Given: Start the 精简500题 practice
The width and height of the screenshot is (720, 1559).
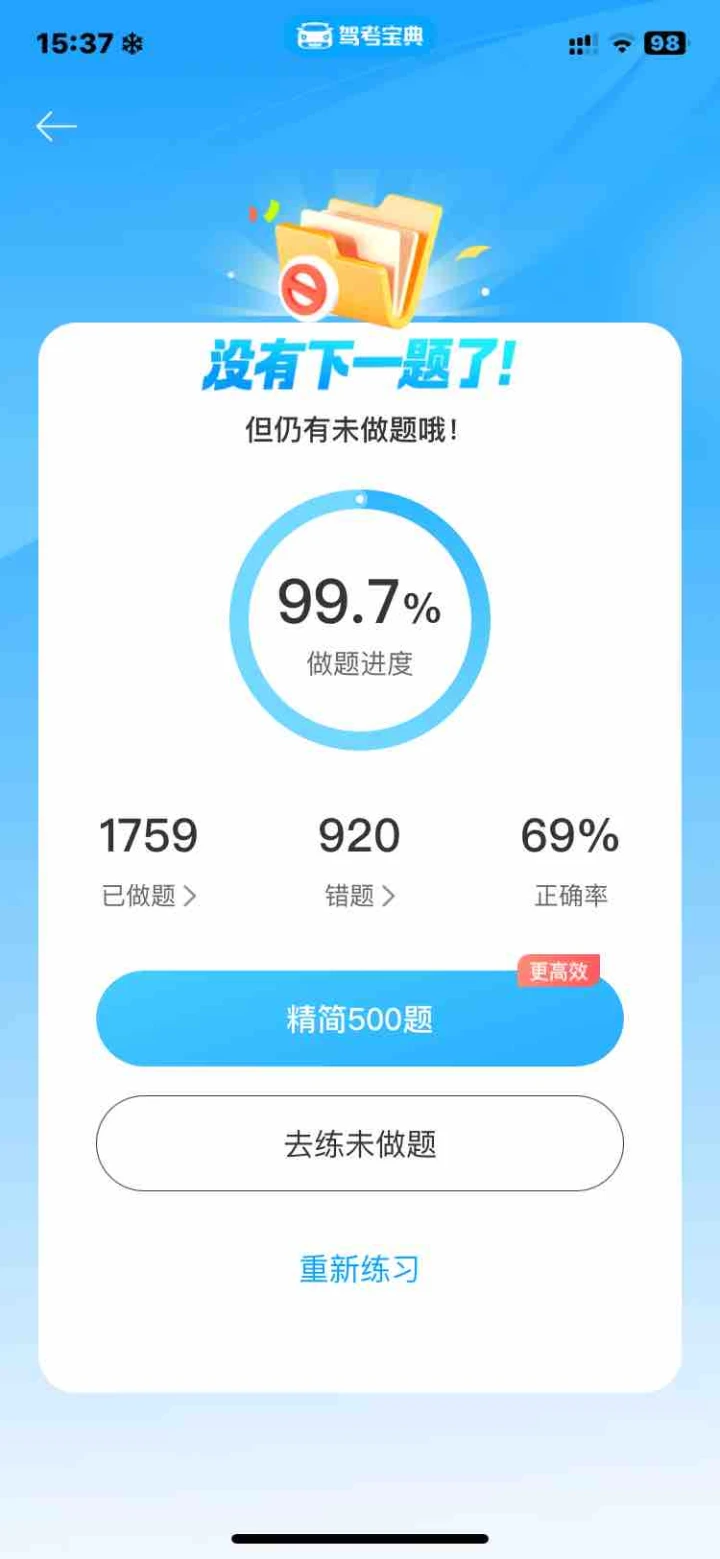Looking at the screenshot, I should point(359,1019).
